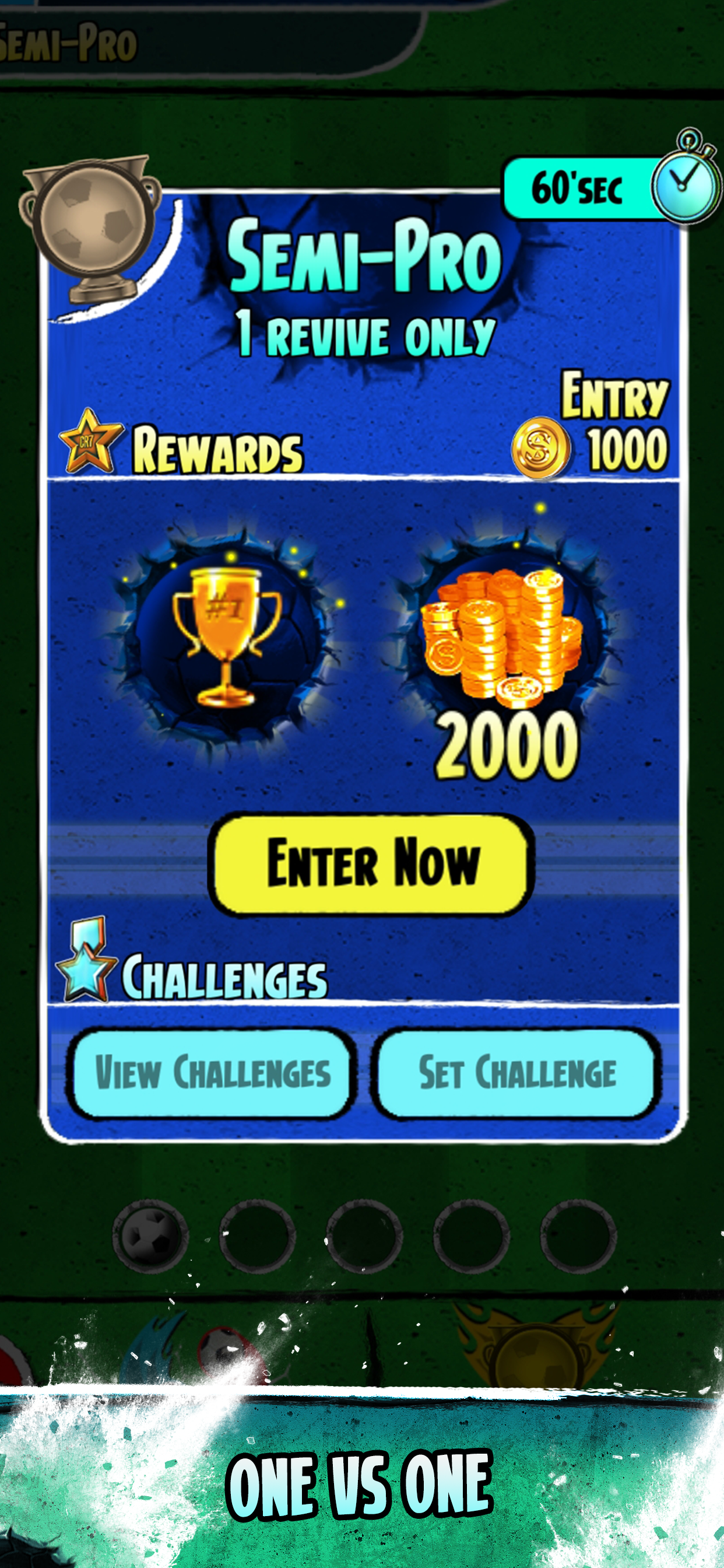Open View Challenges

(x=212, y=1073)
